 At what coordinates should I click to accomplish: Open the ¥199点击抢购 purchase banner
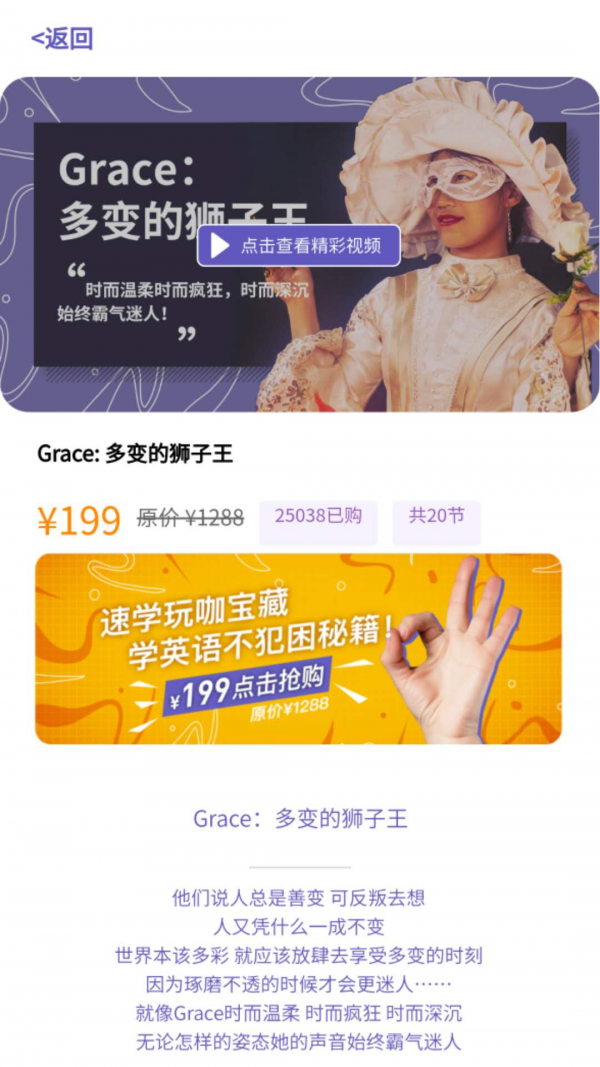pos(298,648)
